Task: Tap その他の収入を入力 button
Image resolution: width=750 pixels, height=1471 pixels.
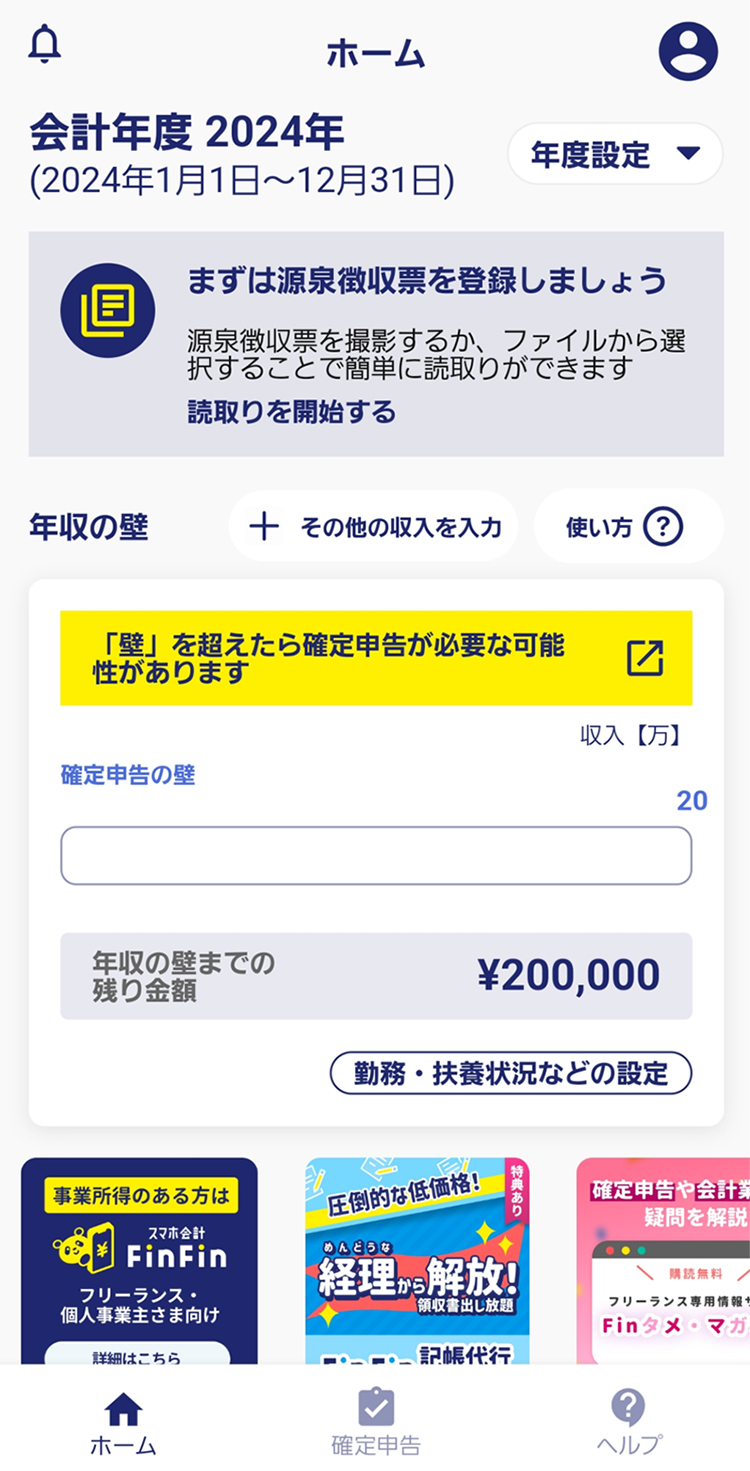Action: [373, 527]
